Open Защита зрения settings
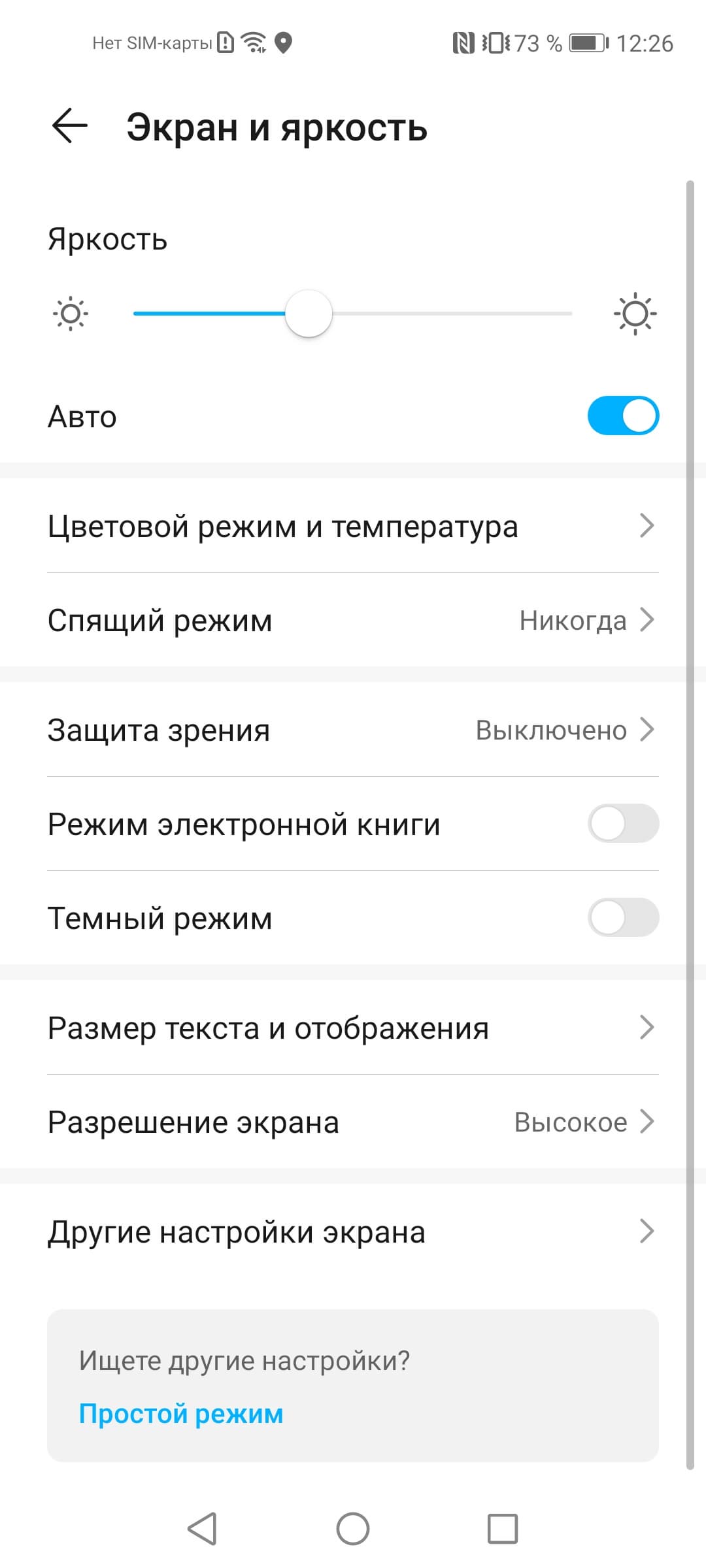 353,730
